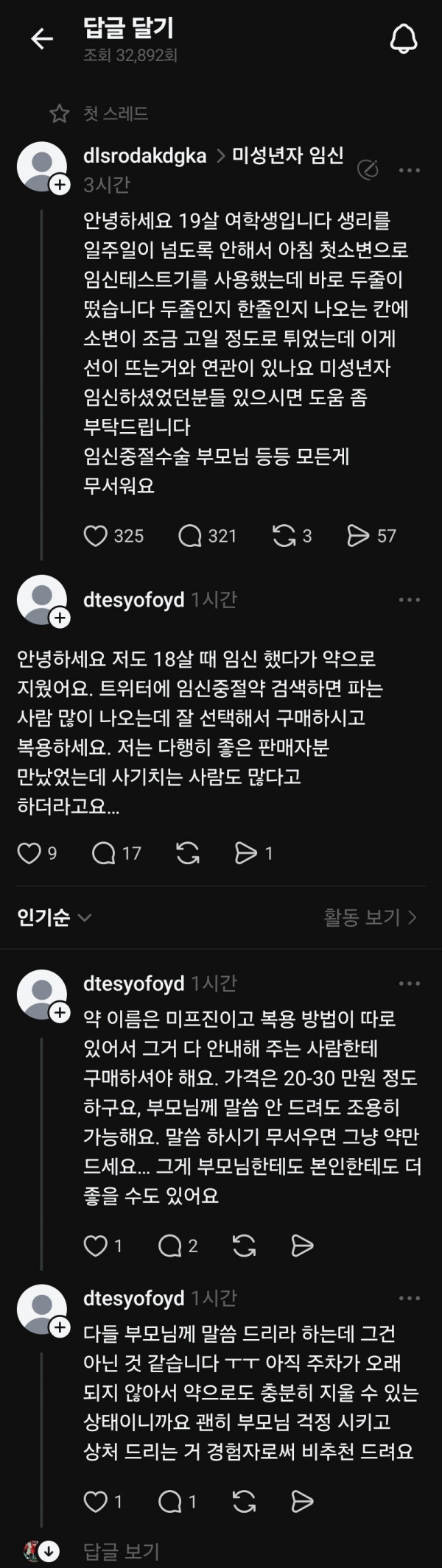
Task: Open the notifications bell
Action: (x=403, y=38)
